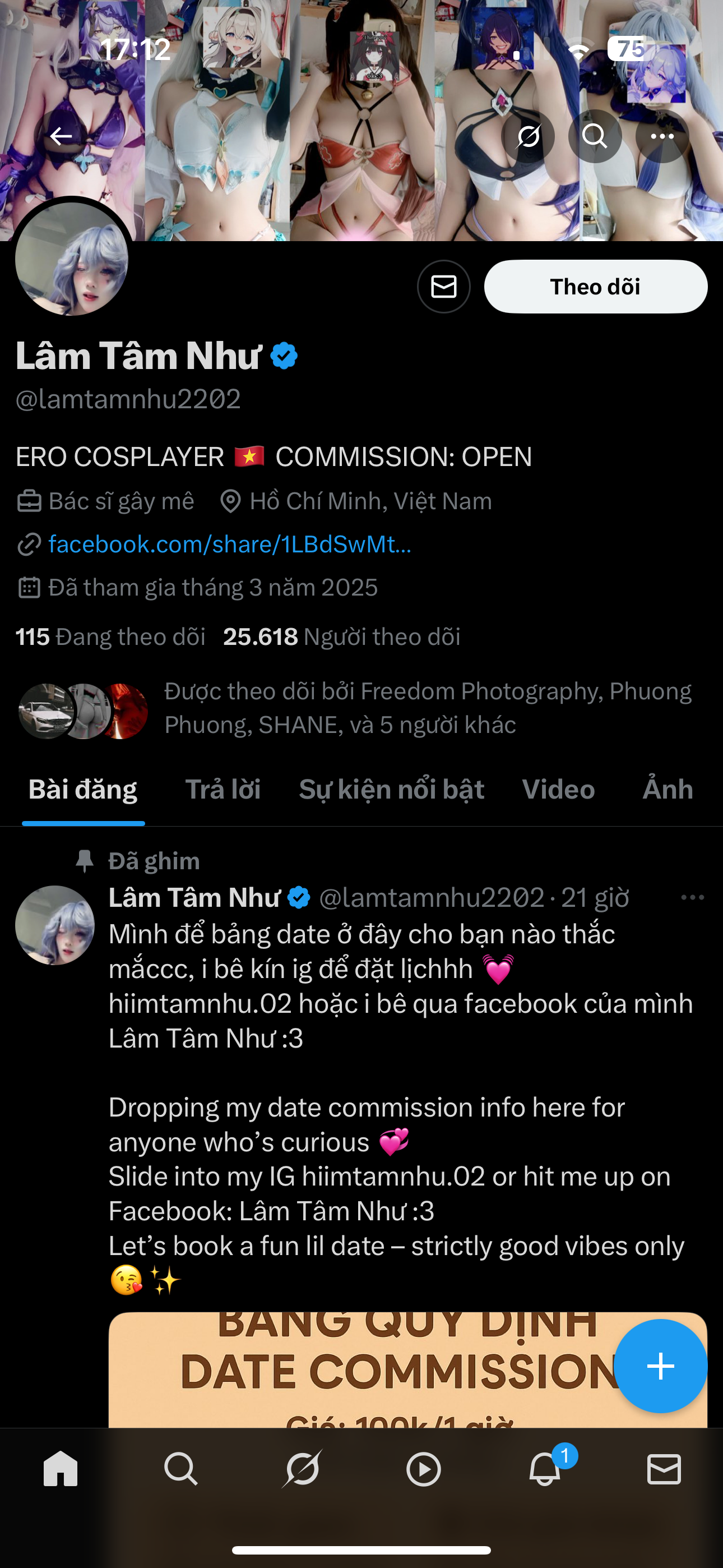
Task: Switch to the Video tab
Action: tap(558, 790)
